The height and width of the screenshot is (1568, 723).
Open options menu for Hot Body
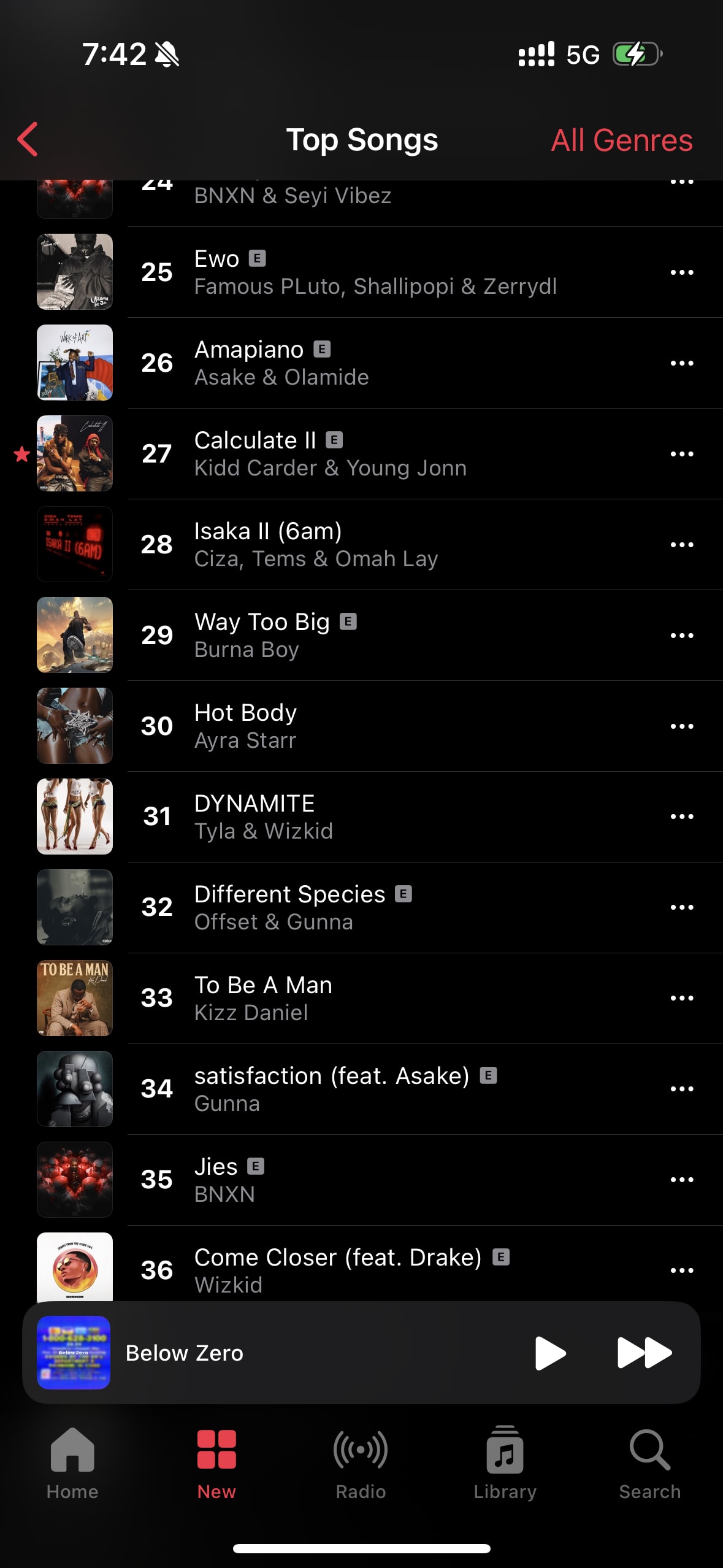[681, 726]
